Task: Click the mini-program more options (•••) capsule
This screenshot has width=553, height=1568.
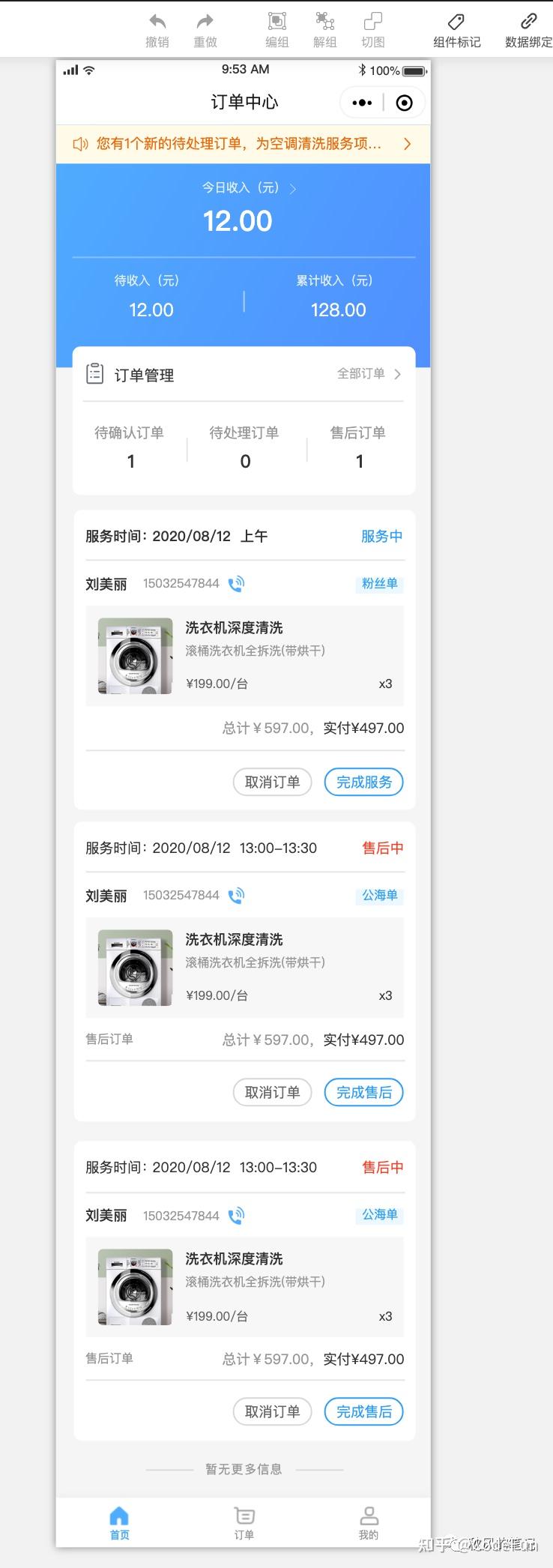Action: click(x=361, y=103)
